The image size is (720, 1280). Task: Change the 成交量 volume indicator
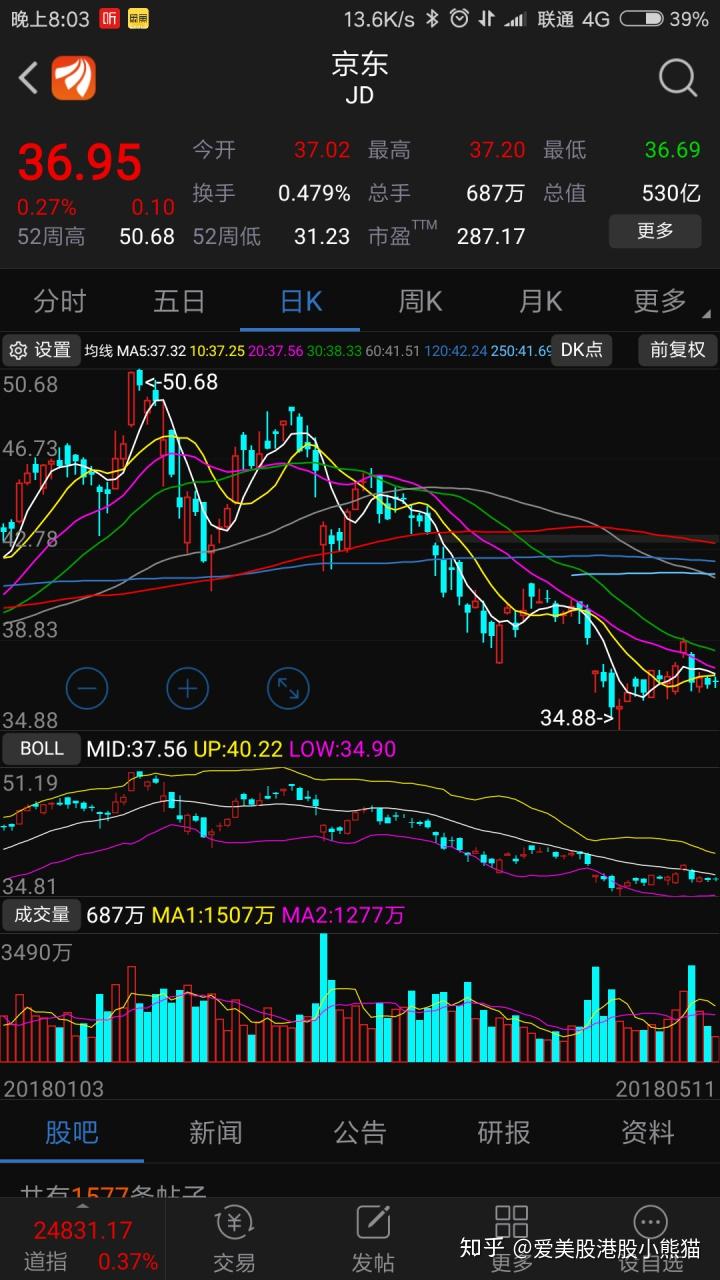41,914
